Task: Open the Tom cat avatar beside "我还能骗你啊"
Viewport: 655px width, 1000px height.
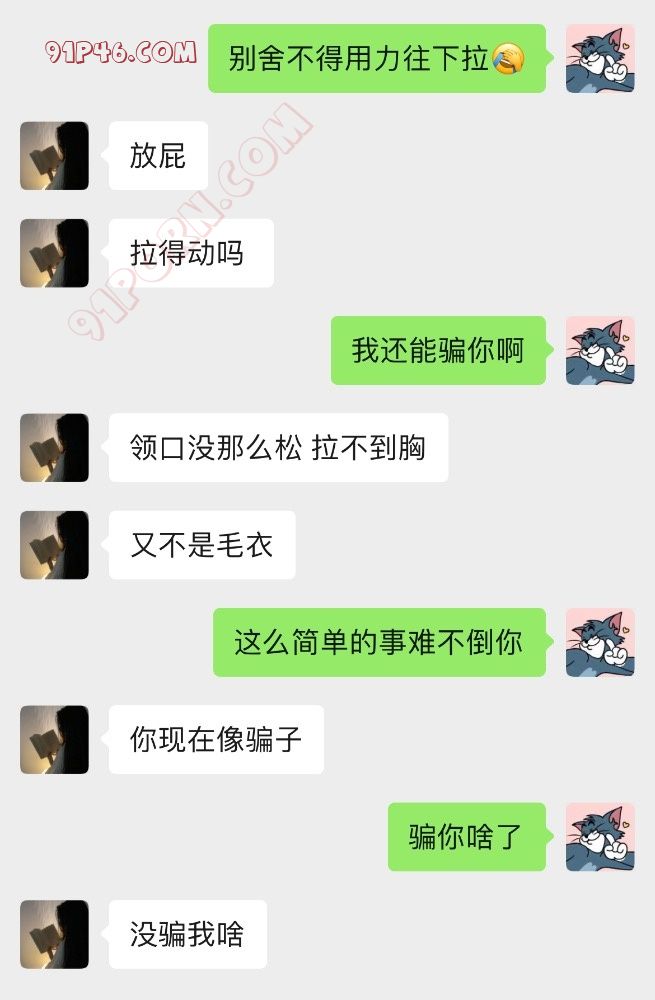Action: tap(600, 351)
